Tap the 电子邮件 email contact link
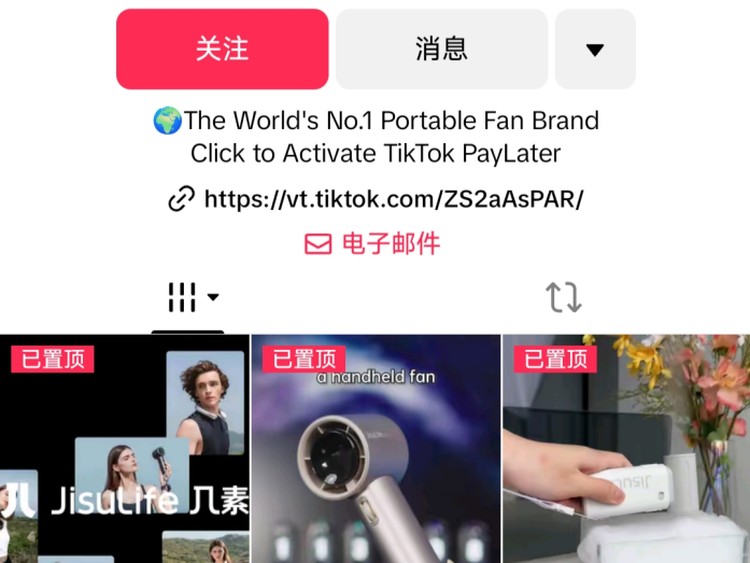Screen dimensions: 750x563 click(x=372, y=243)
